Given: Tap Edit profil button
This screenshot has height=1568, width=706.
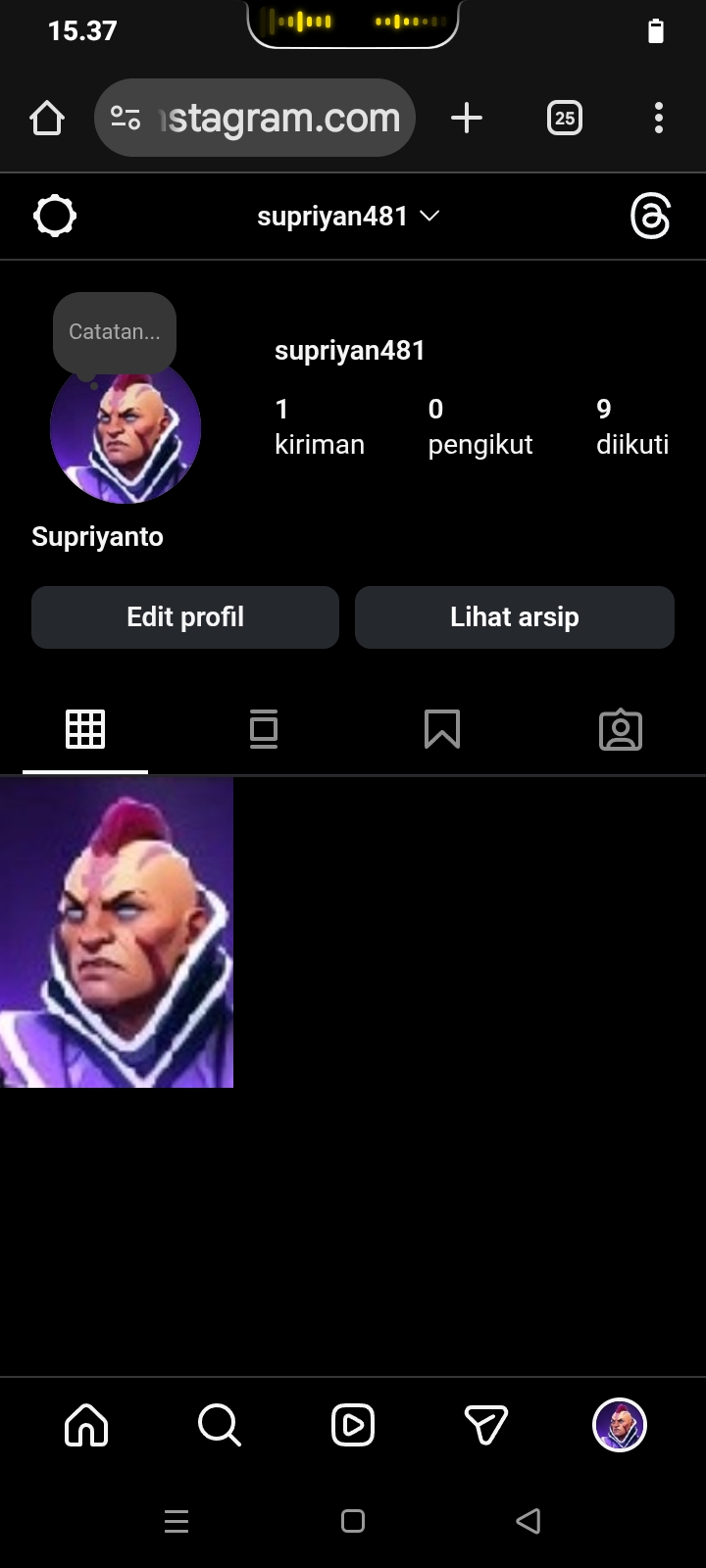Looking at the screenshot, I should (185, 617).
